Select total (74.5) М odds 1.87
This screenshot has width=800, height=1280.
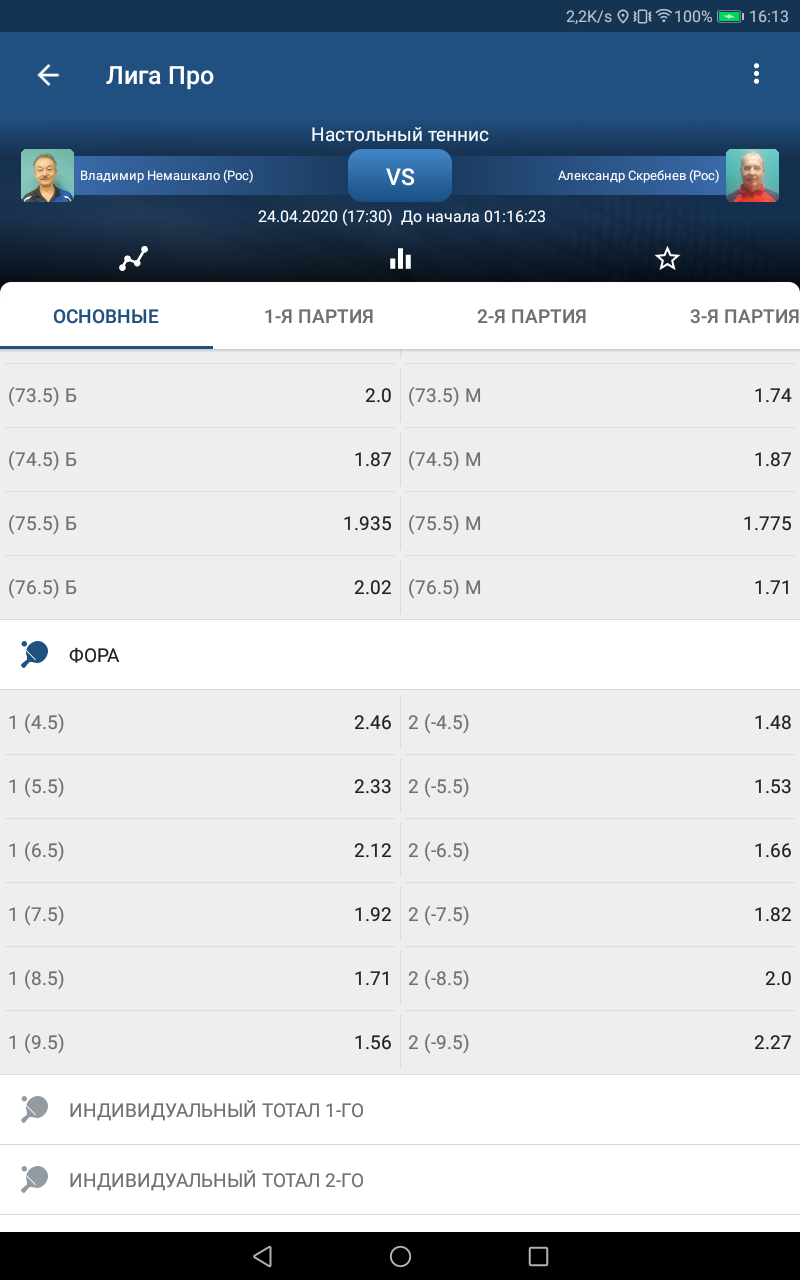click(x=600, y=460)
